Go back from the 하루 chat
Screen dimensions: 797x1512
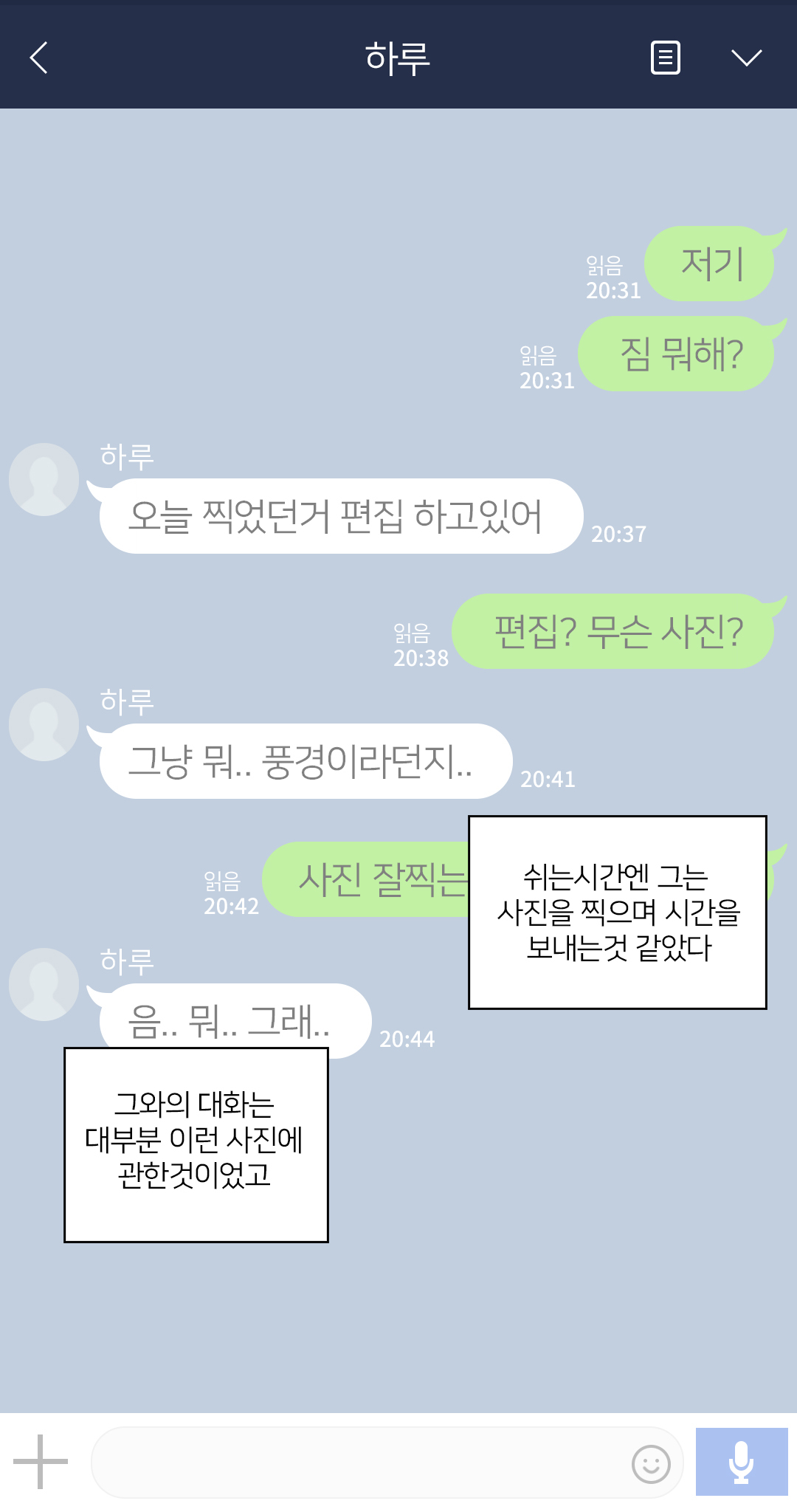pyautogui.click(x=39, y=58)
